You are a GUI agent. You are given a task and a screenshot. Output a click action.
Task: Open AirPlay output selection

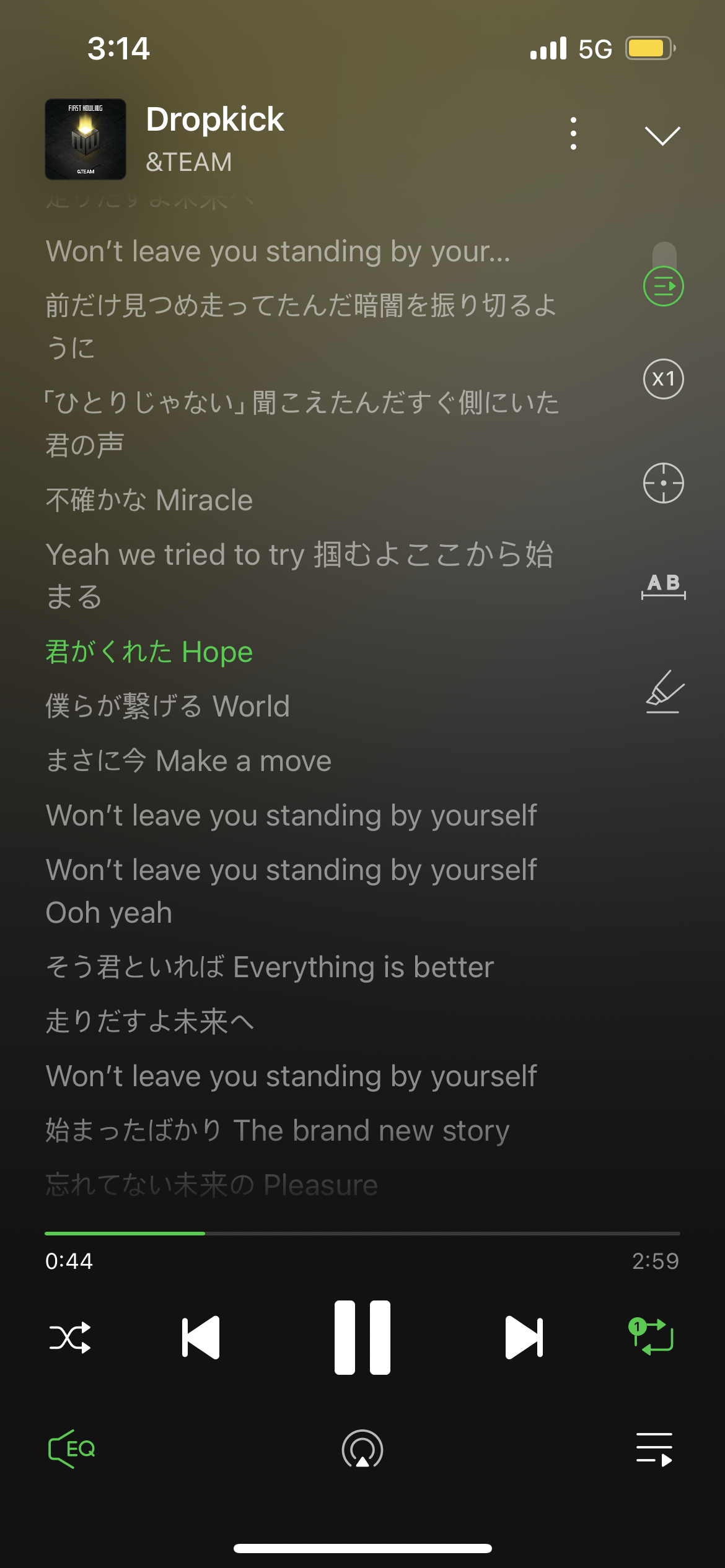click(x=362, y=1449)
